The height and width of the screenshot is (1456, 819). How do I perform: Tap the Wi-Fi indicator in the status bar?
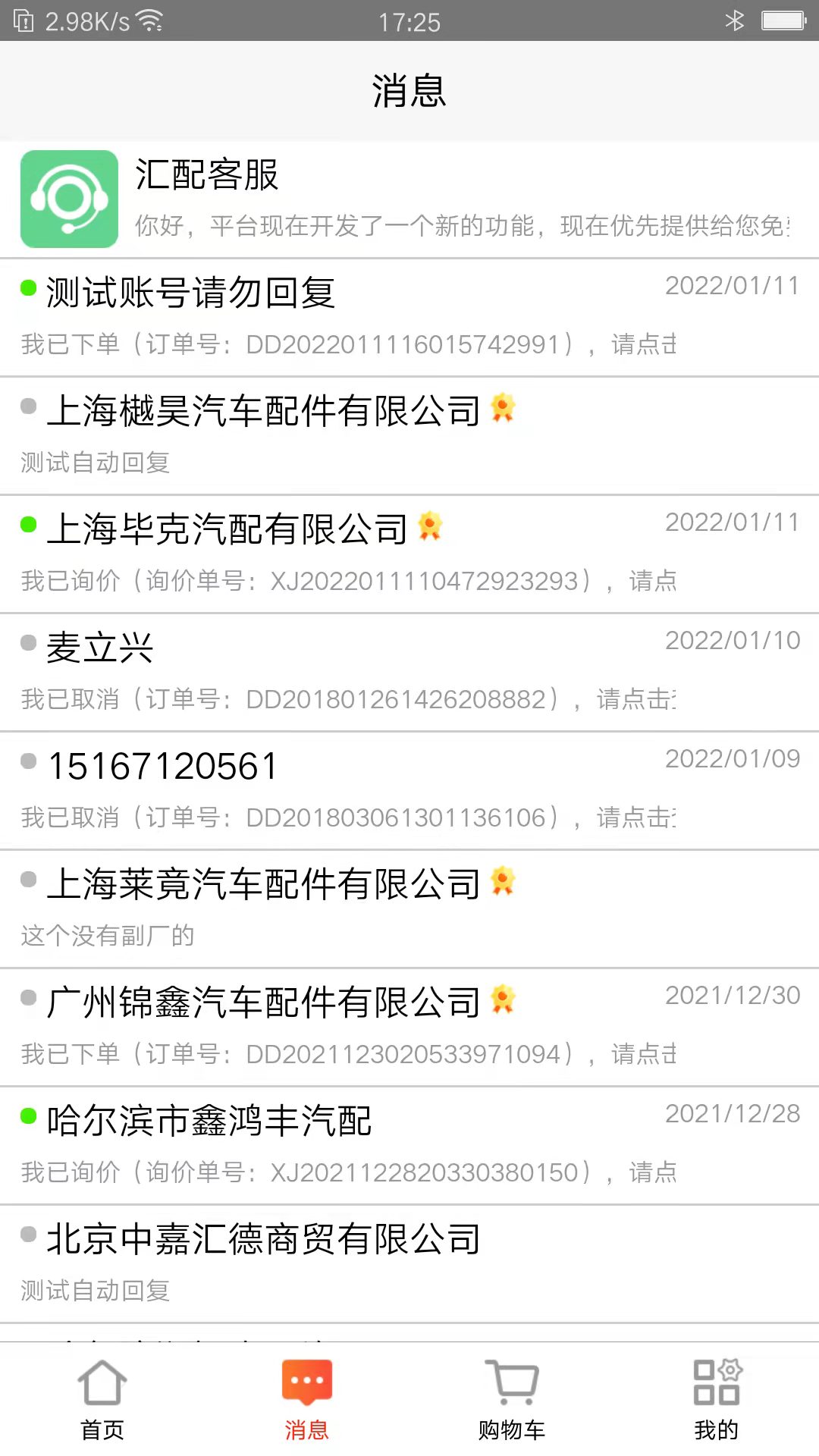[x=149, y=20]
